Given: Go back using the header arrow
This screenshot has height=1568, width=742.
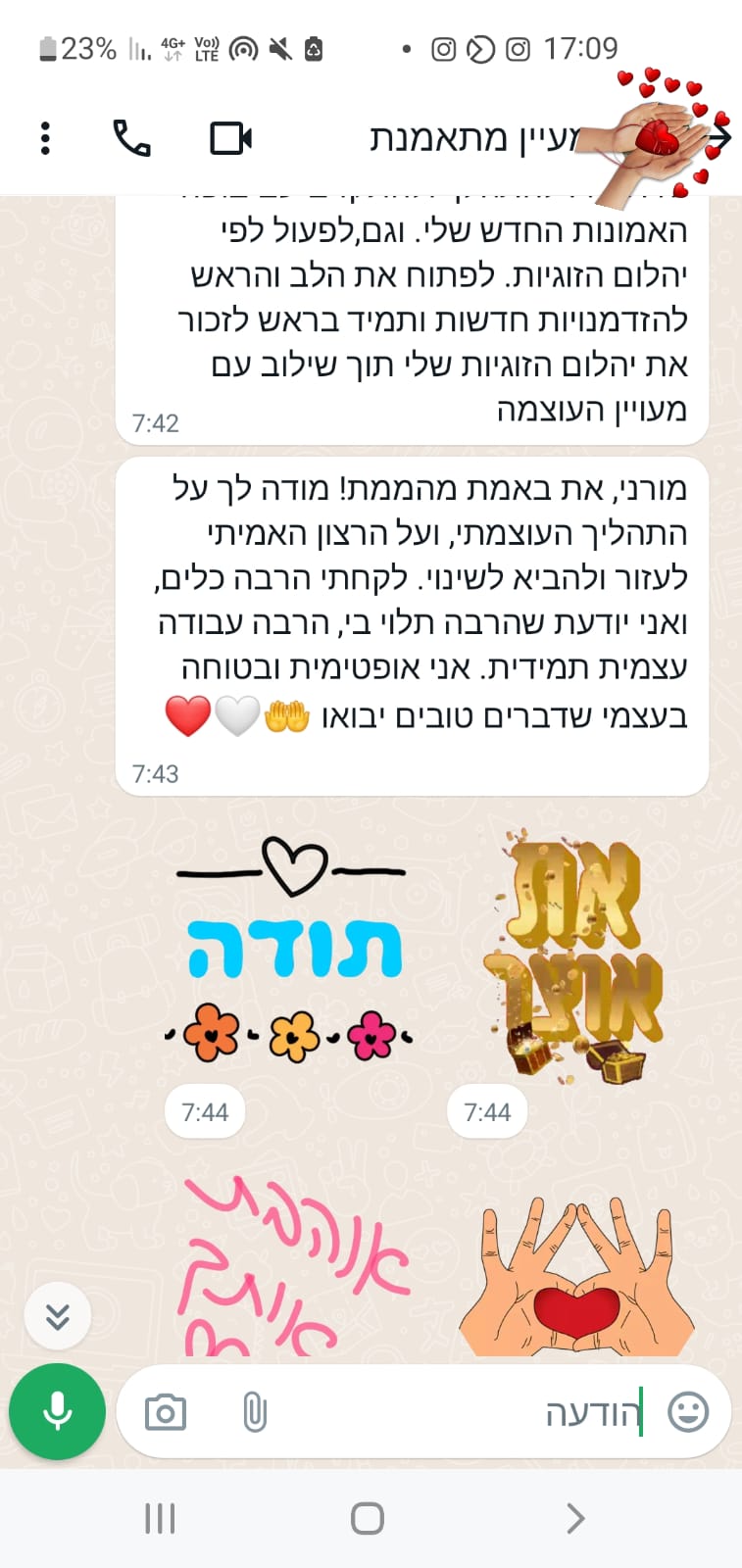Looking at the screenshot, I should (718, 136).
